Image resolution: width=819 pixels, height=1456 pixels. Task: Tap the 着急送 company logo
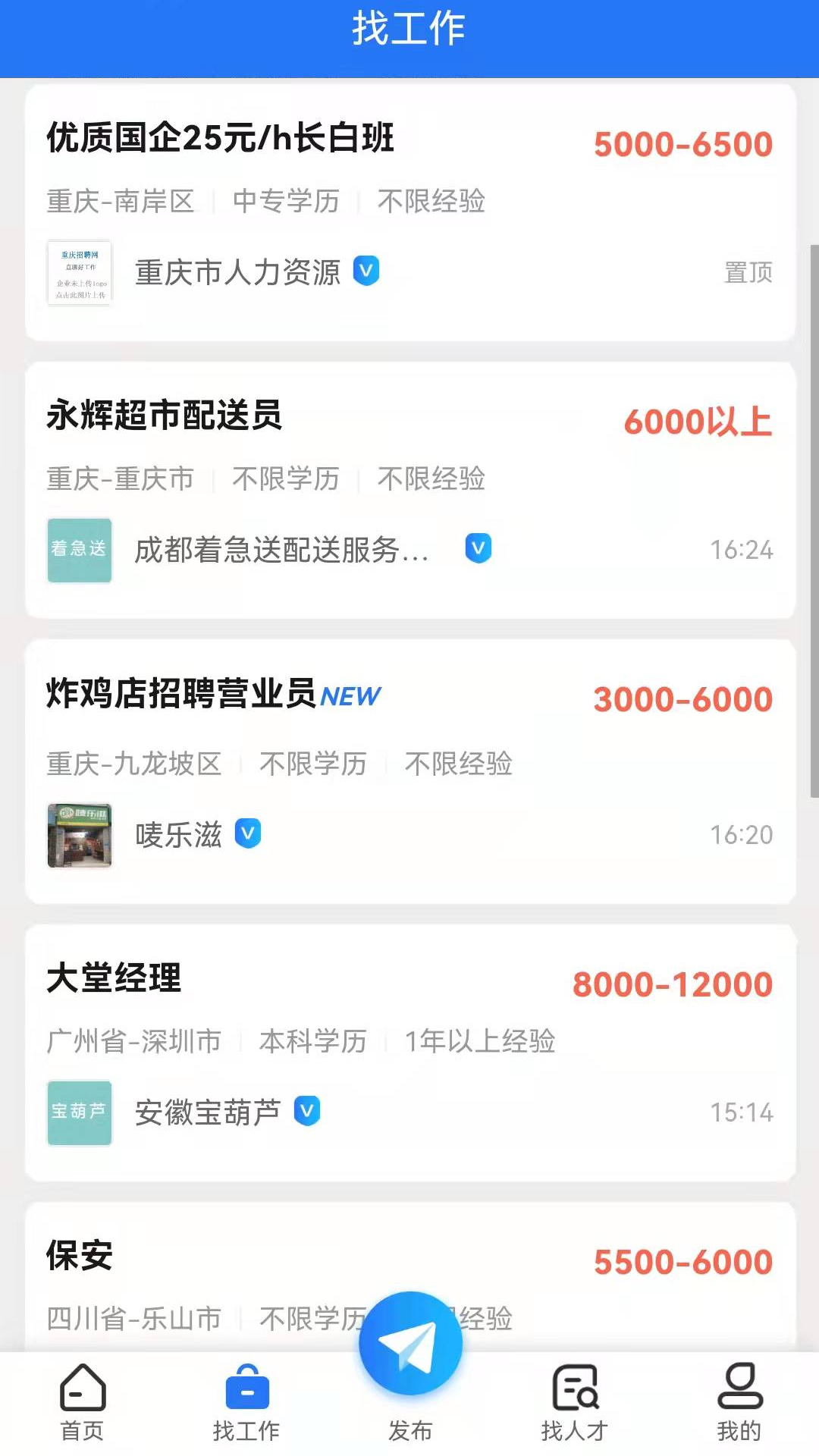coord(79,550)
